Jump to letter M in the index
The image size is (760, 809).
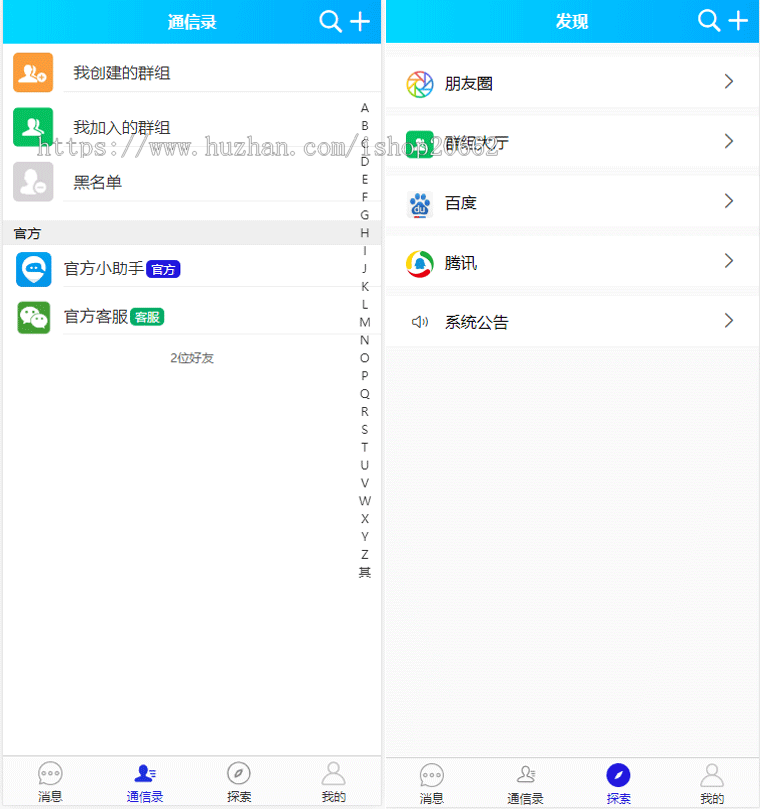pos(365,322)
